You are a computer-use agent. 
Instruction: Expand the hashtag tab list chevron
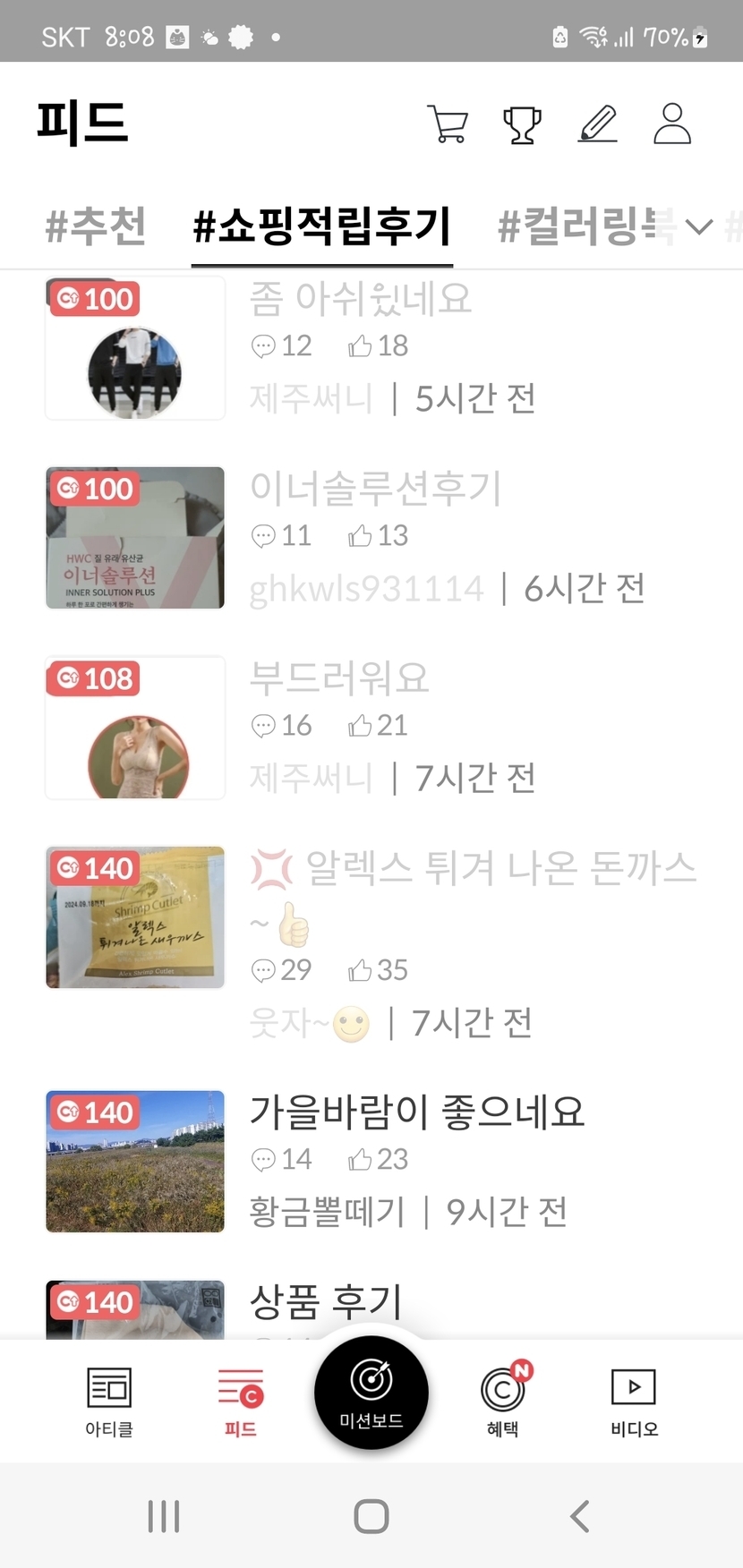pos(700,226)
